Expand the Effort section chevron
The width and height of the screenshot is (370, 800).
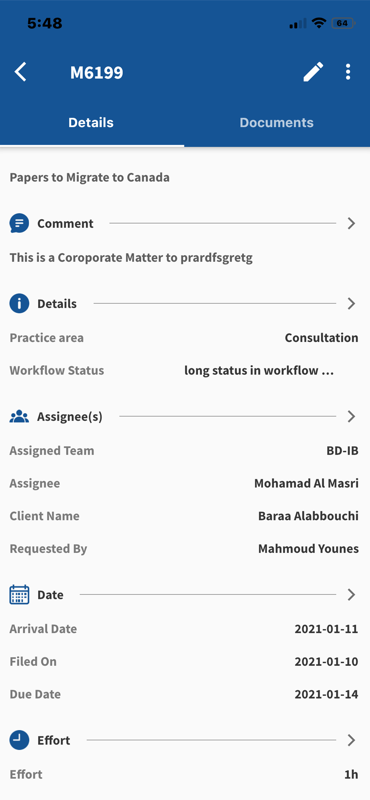pyautogui.click(x=351, y=740)
